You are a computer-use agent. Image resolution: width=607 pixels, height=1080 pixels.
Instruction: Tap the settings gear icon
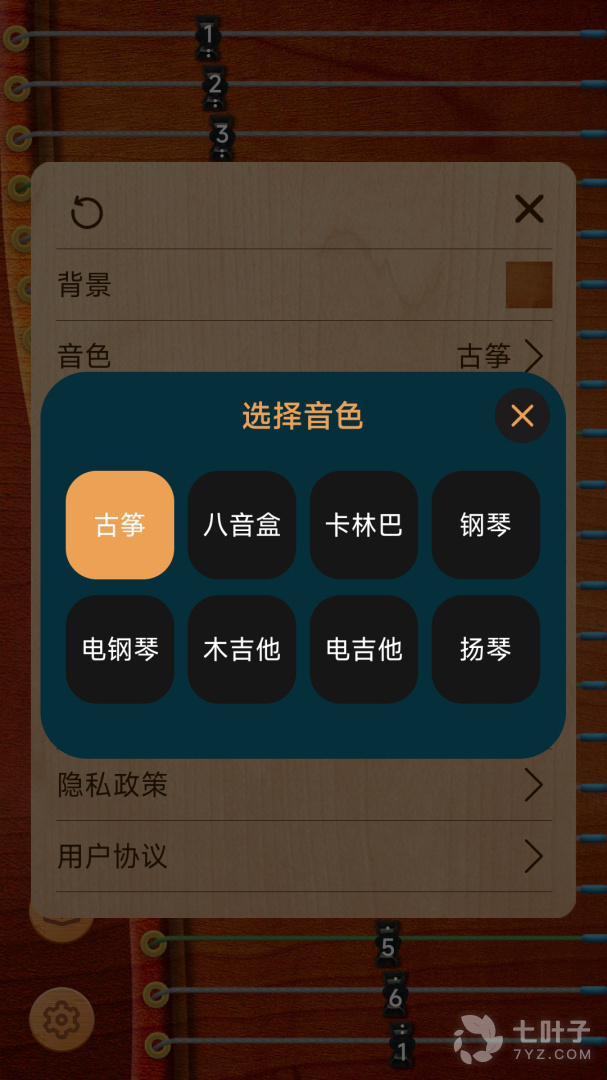coord(62,1019)
